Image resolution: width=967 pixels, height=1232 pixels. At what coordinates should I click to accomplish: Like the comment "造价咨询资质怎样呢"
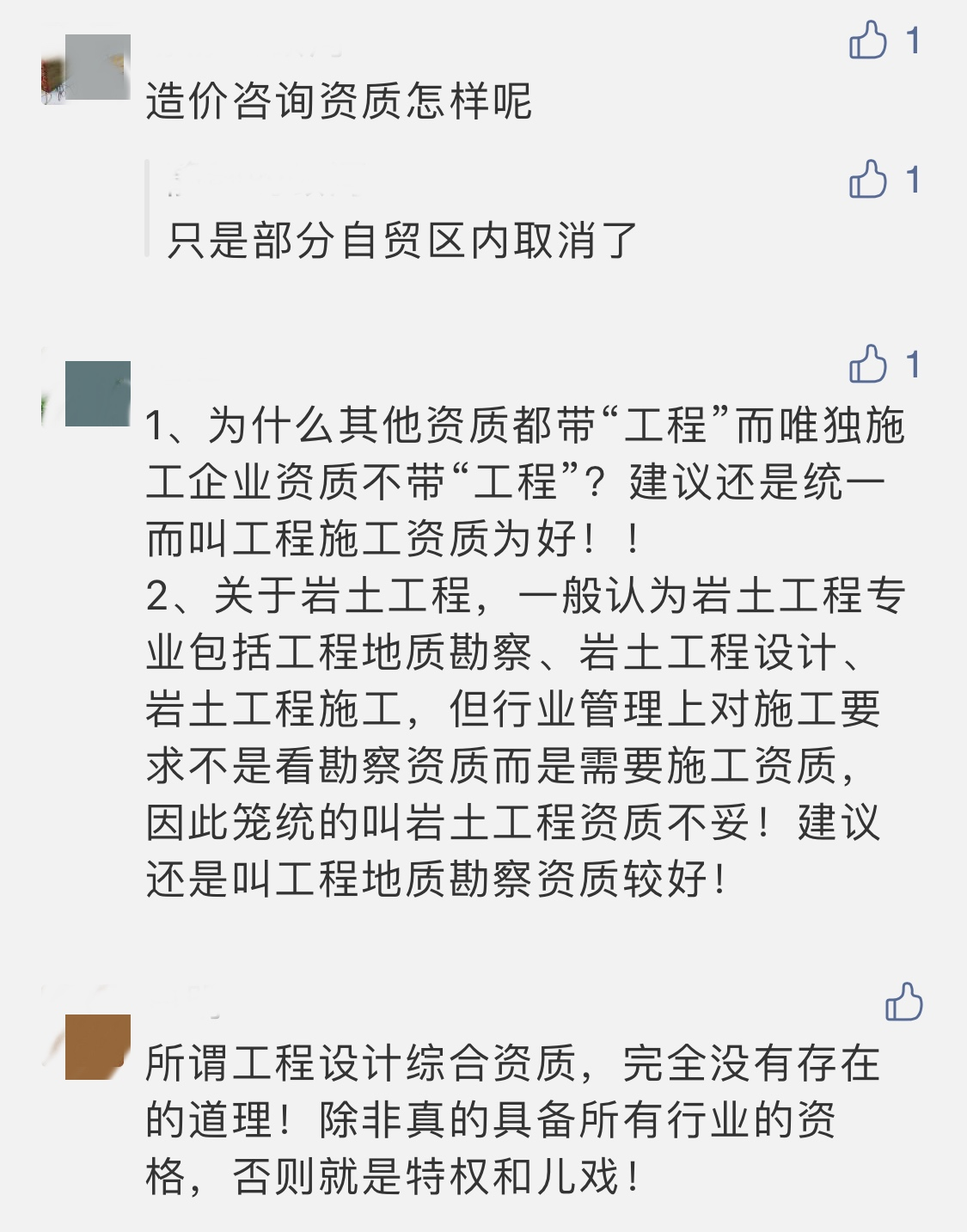pyautogui.click(x=868, y=40)
